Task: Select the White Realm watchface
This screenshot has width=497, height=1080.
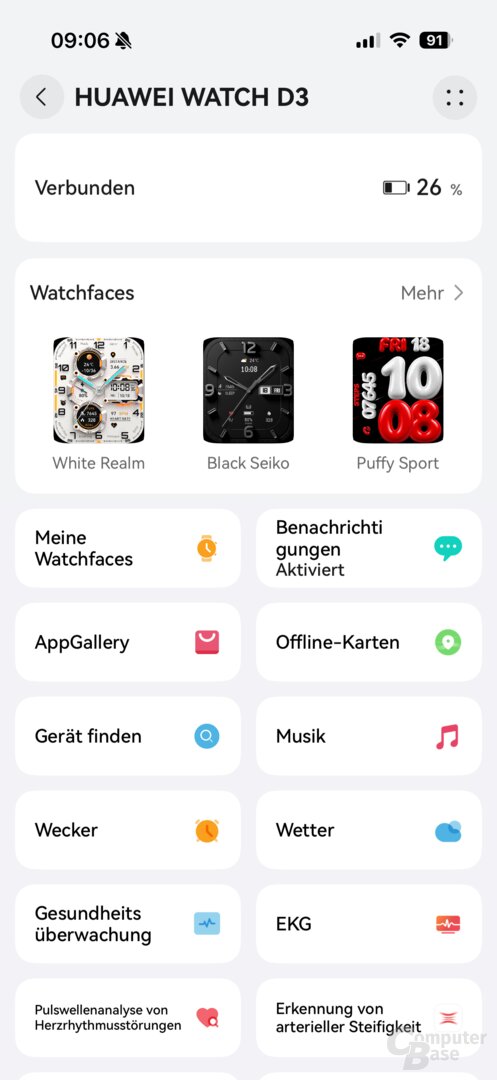Action: (99, 404)
